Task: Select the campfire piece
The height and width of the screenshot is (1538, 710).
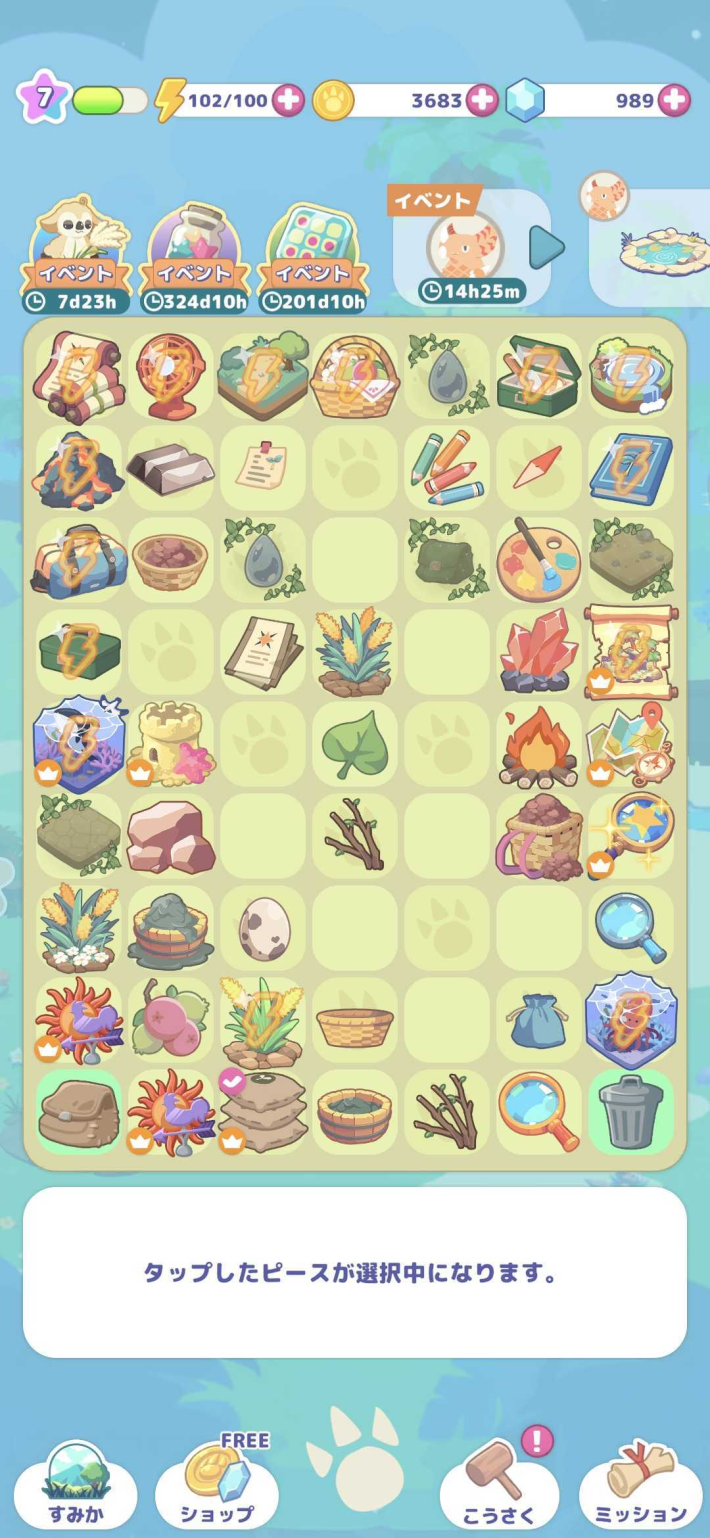Action: pyautogui.click(x=537, y=745)
